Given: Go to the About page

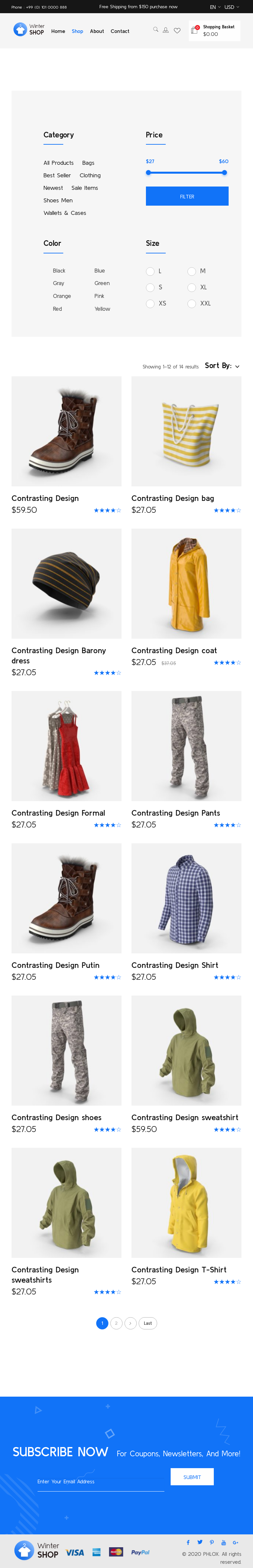Looking at the screenshot, I should point(97,31).
